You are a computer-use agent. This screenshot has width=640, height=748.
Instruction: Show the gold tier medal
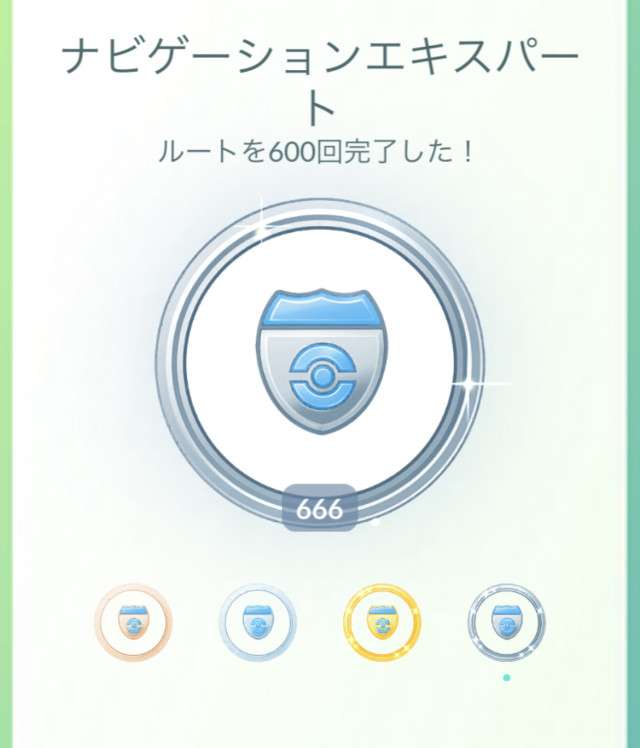coord(381,622)
